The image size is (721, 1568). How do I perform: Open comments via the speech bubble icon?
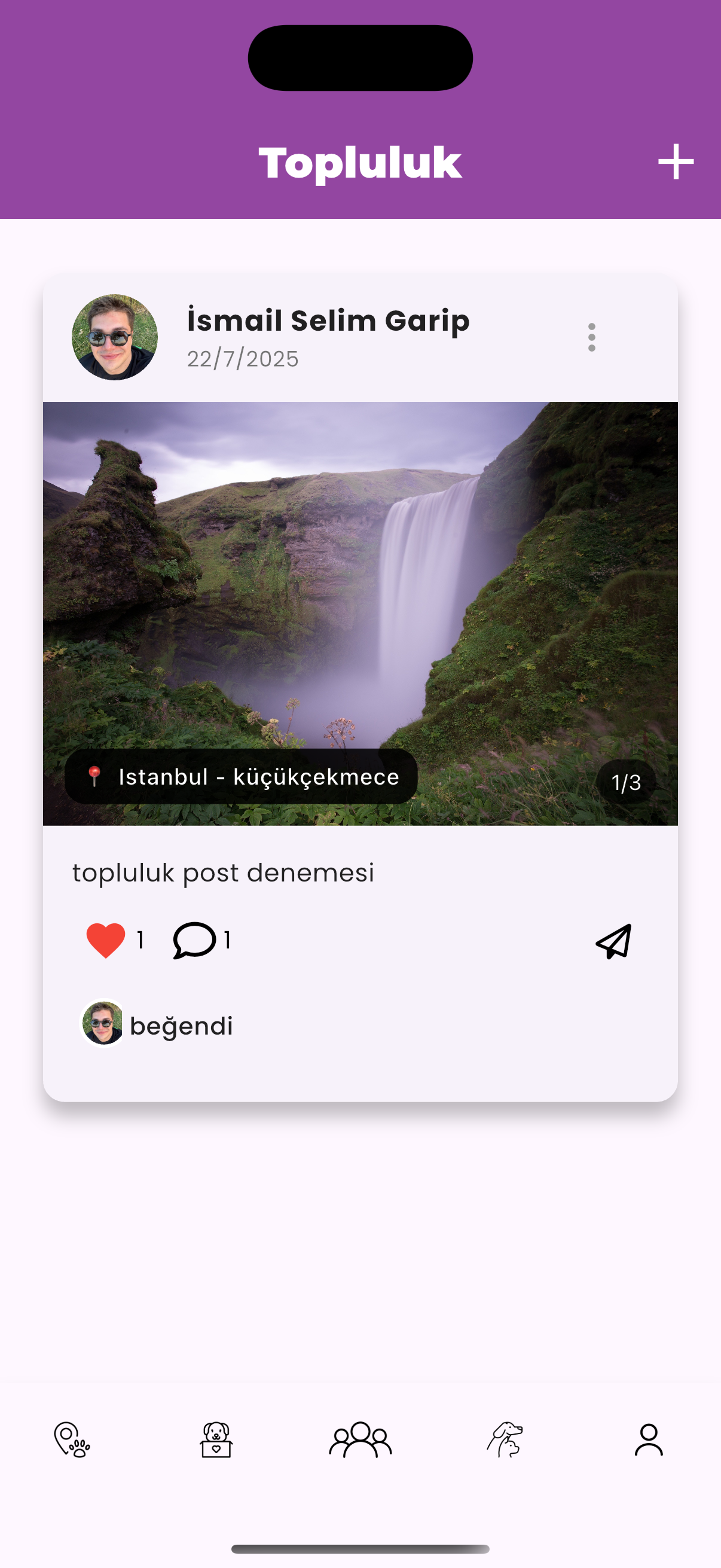(x=195, y=941)
